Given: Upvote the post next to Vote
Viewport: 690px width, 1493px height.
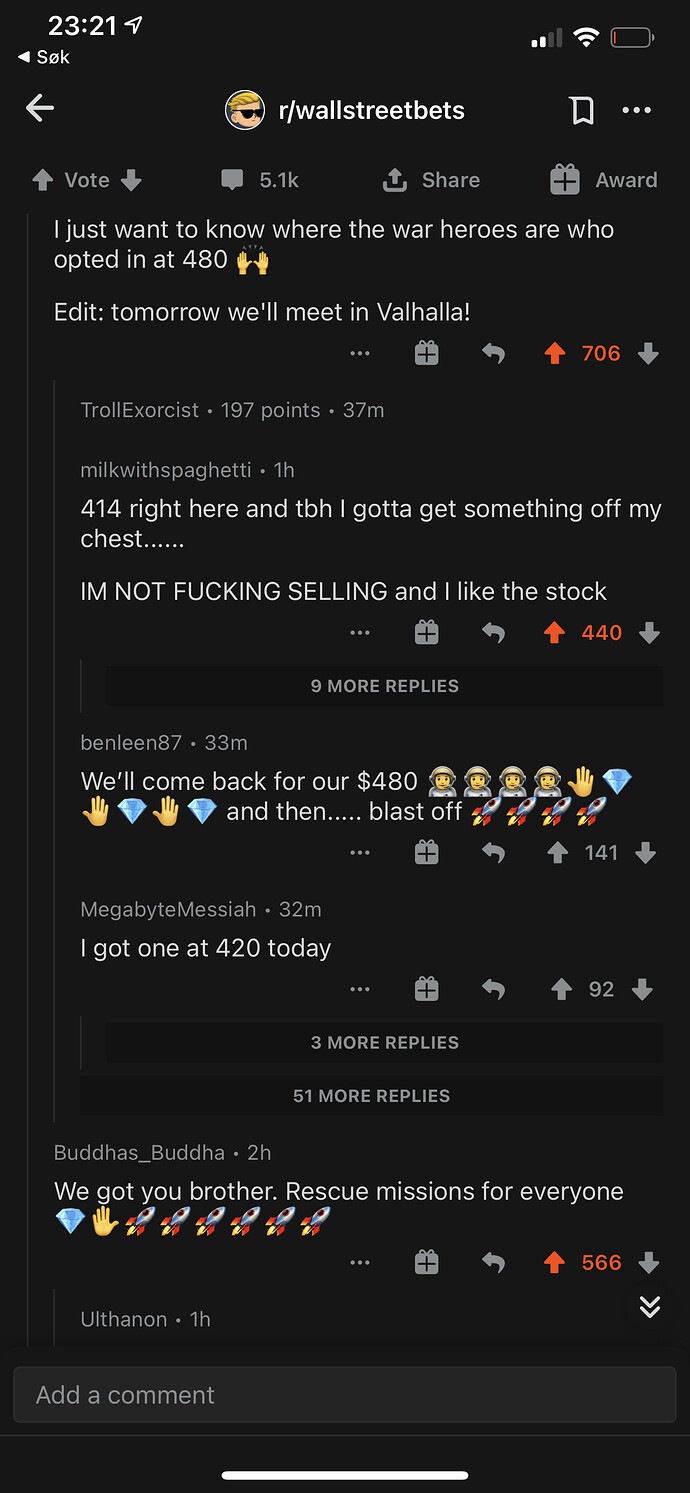Looking at the screenshot, I should [42, 180].
